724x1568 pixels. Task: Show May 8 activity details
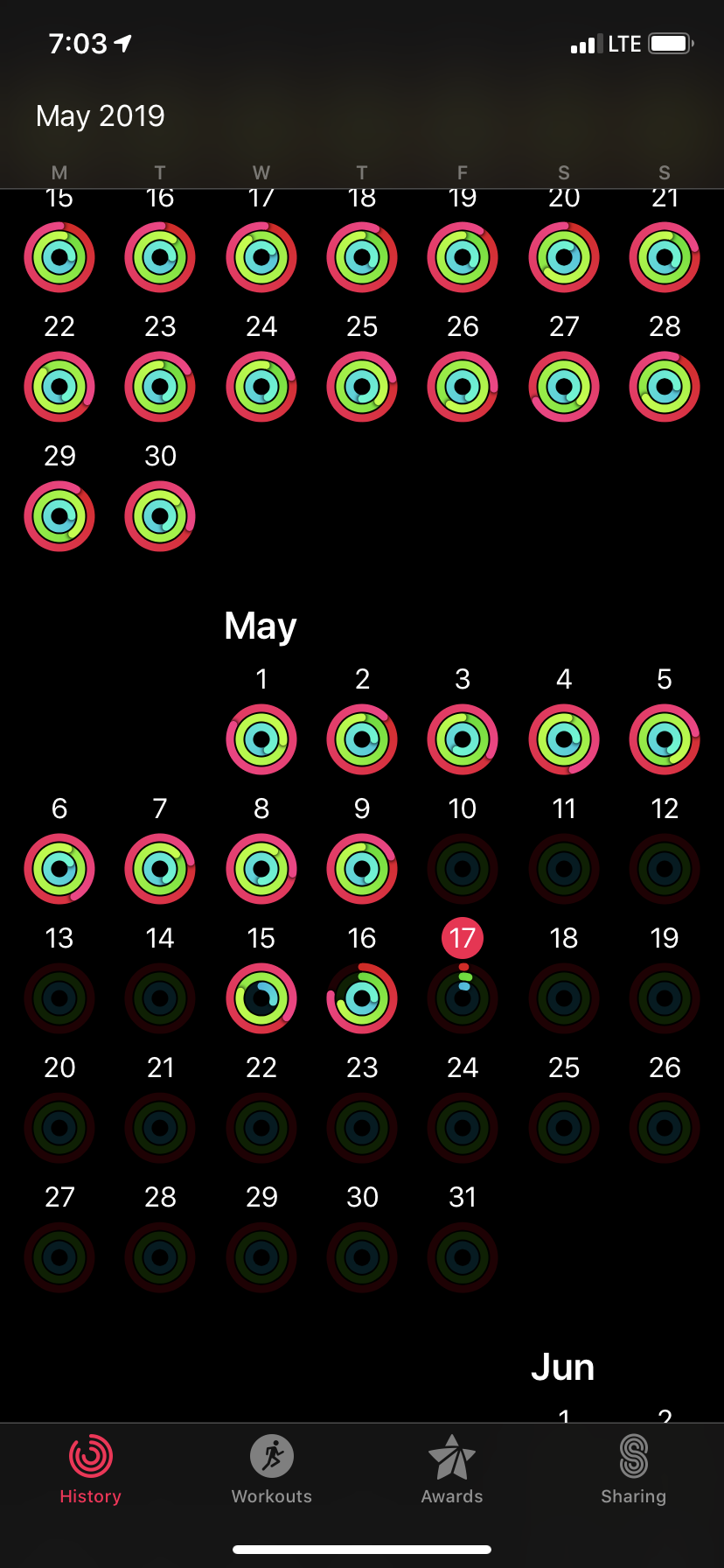pos(261,869)
